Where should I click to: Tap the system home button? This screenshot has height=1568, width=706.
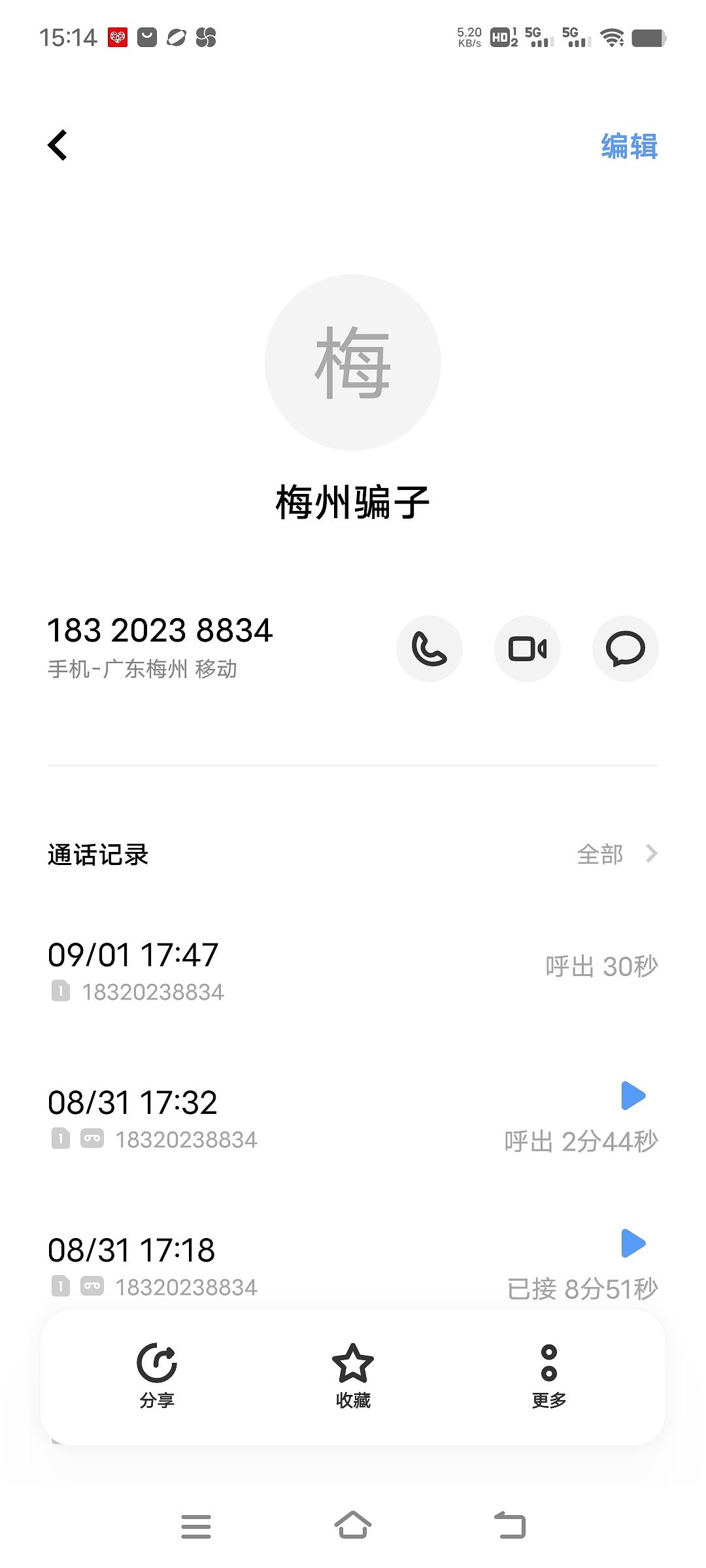353,1526
